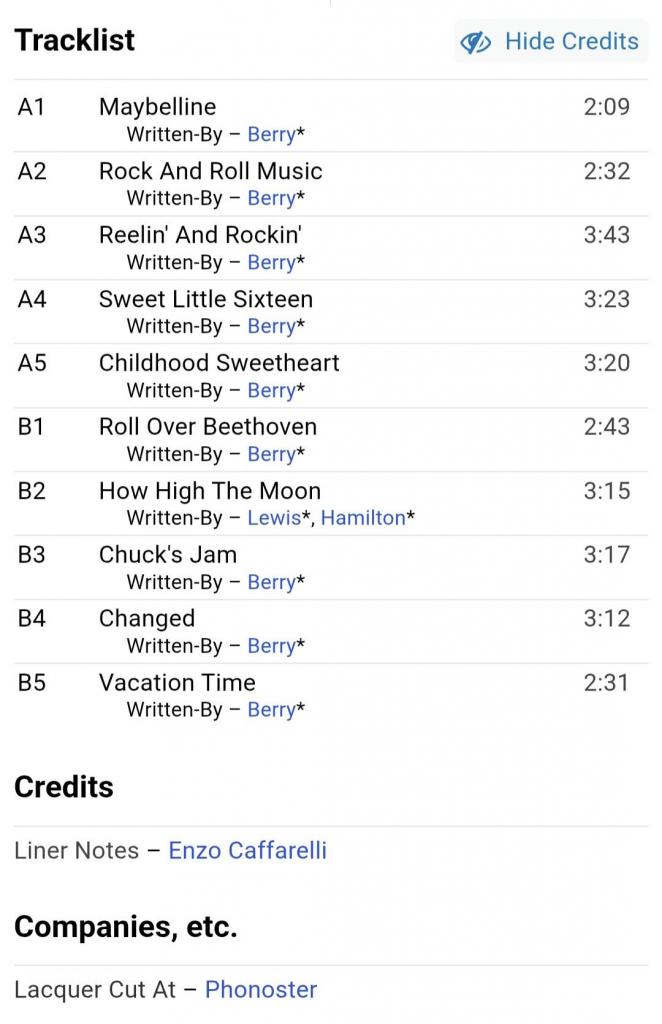Image resolution: width=662 pixels, height=1024 pixels.
Task: Open Berry link under Chuck's Jam
Action: click(271, 583)
